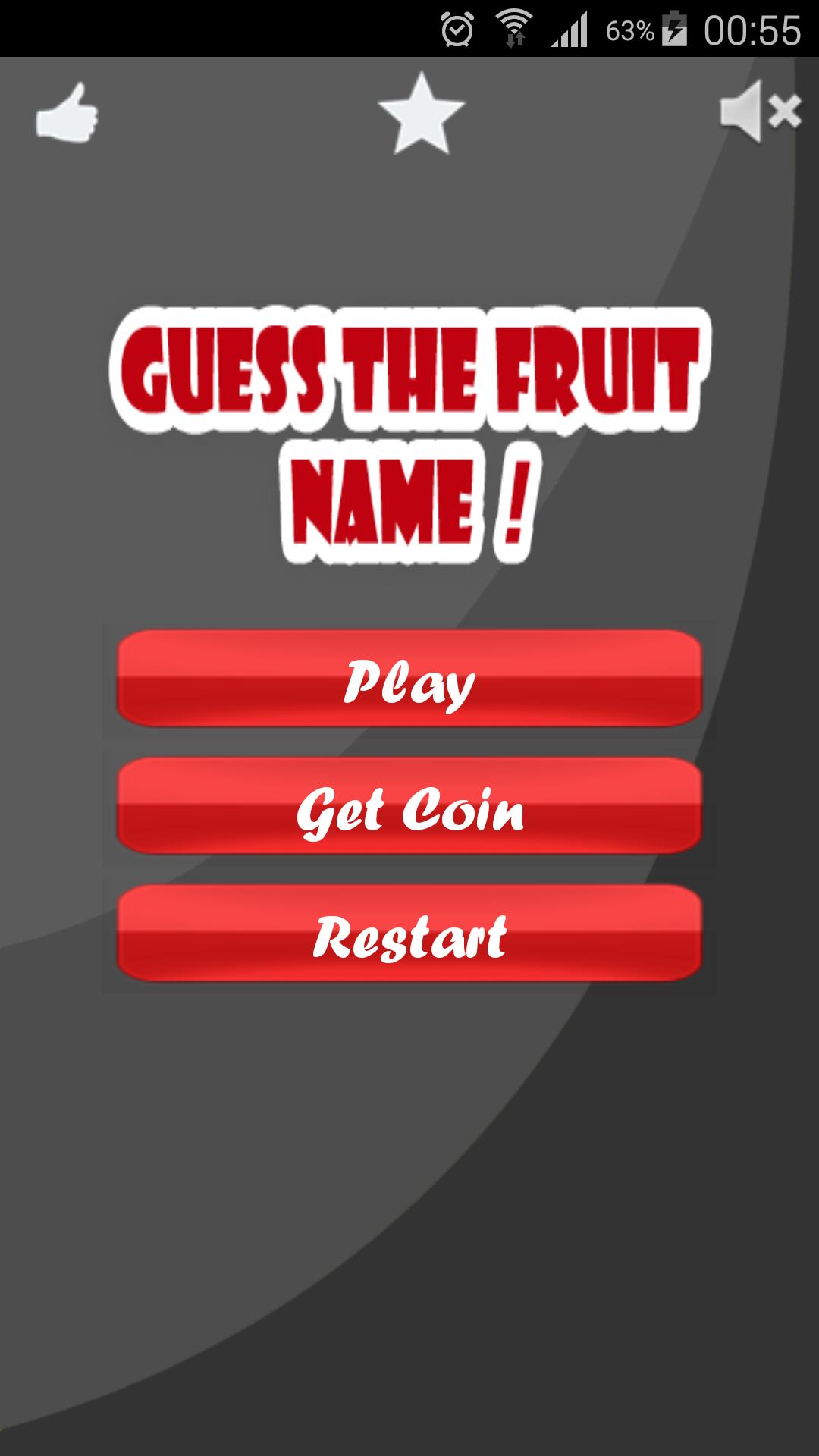The height and width of the screenshot is (1456, 819).
Task: Rate the app with the star icon
Action: pyautogui.click(x=421, y=114)
